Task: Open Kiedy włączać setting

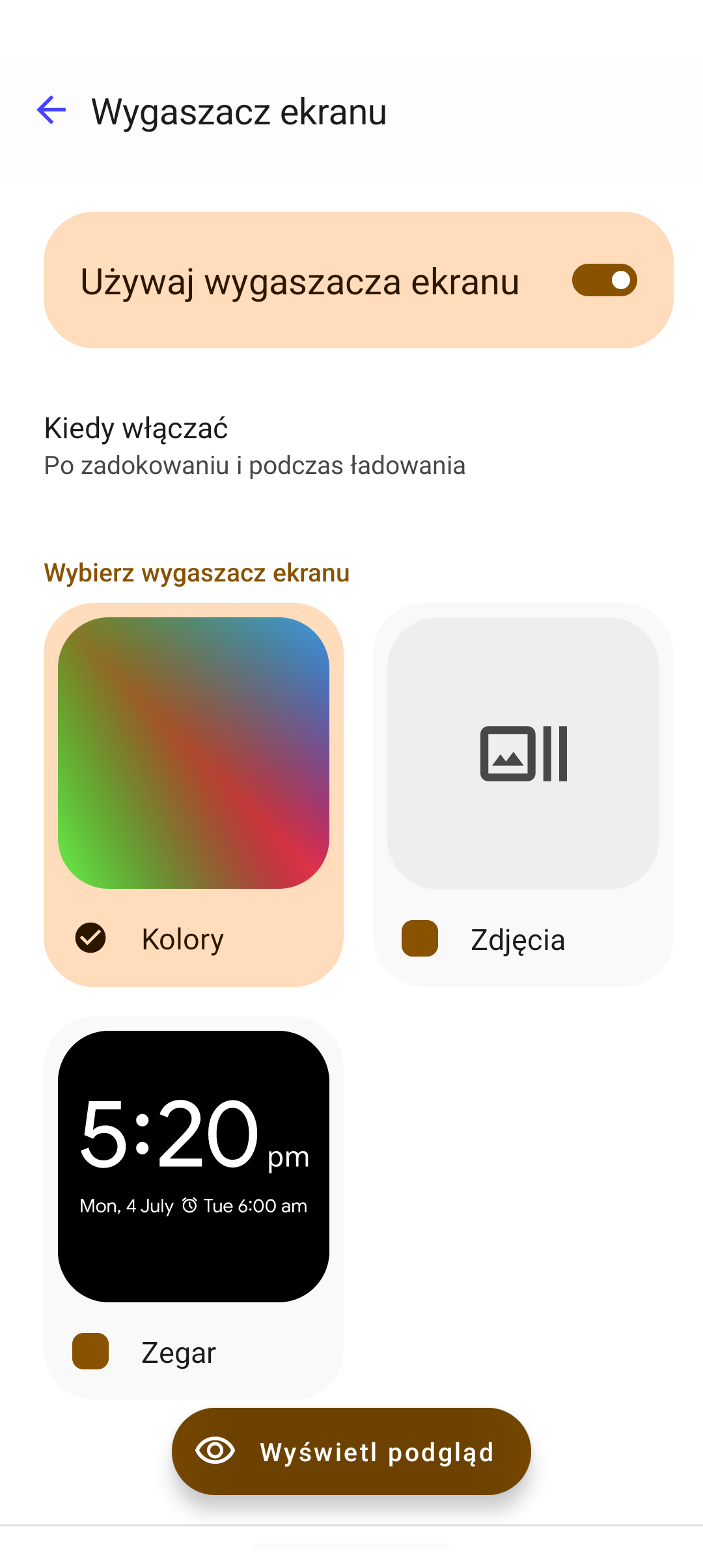Action: click(351, 447)
